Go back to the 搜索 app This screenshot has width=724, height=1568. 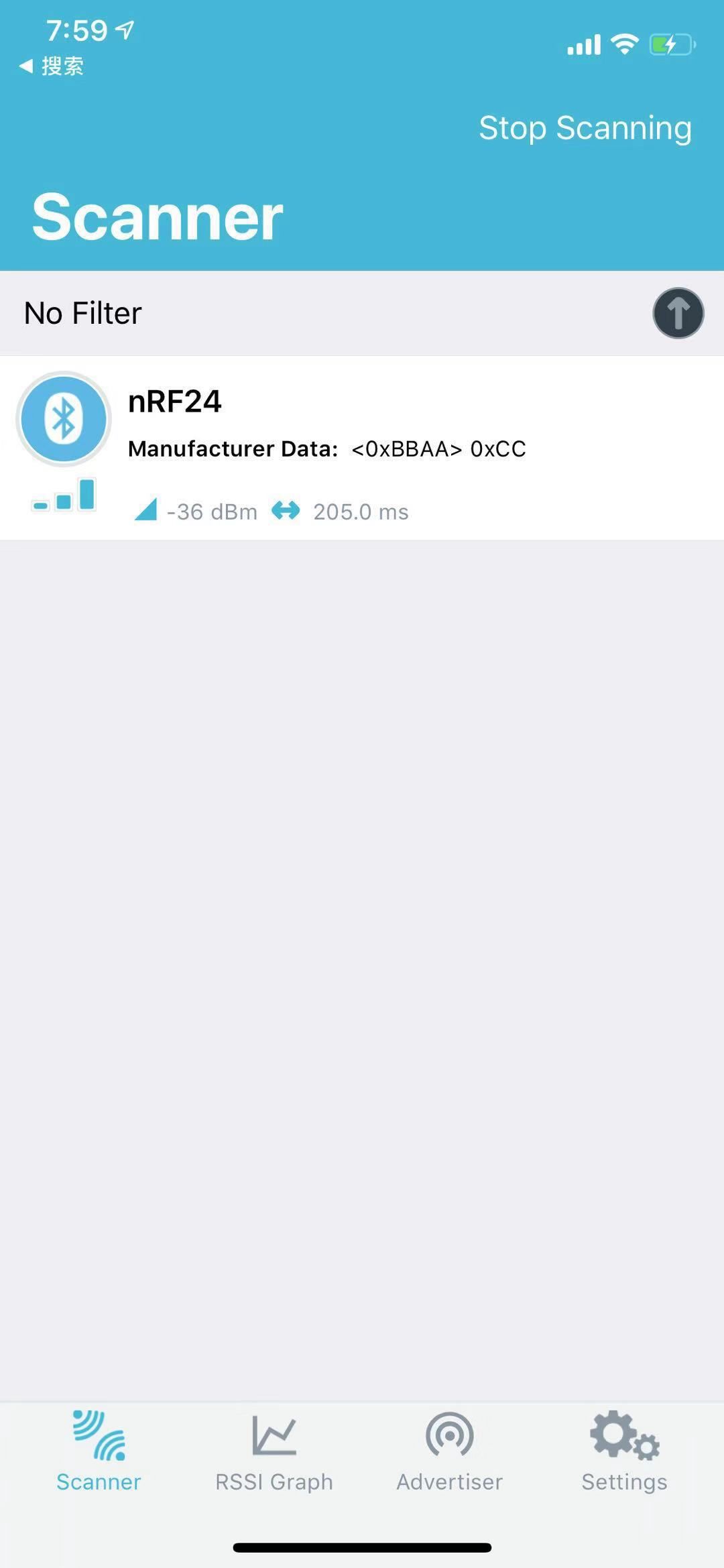pos(52,66)
